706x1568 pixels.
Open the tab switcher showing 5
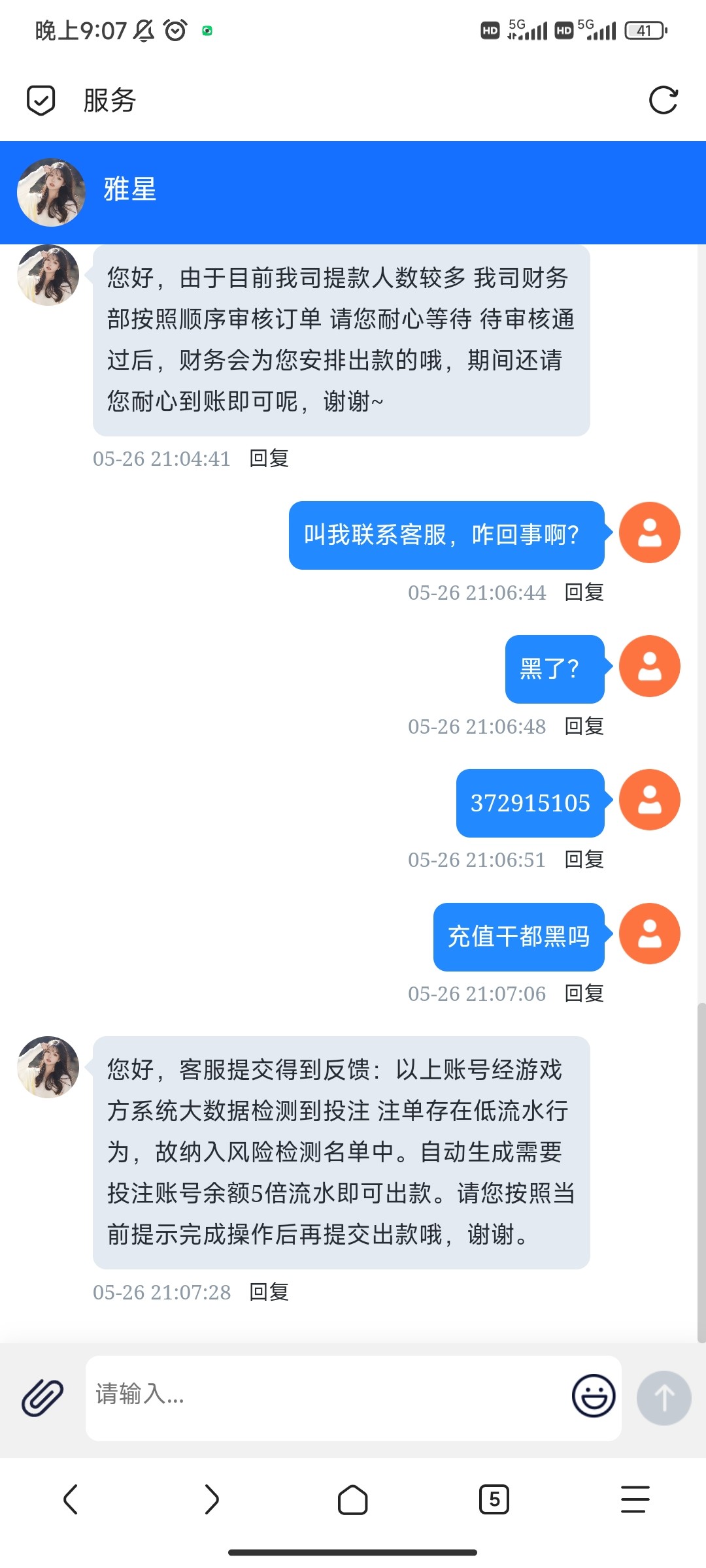pyautogui.click(x=494, y=1499)
